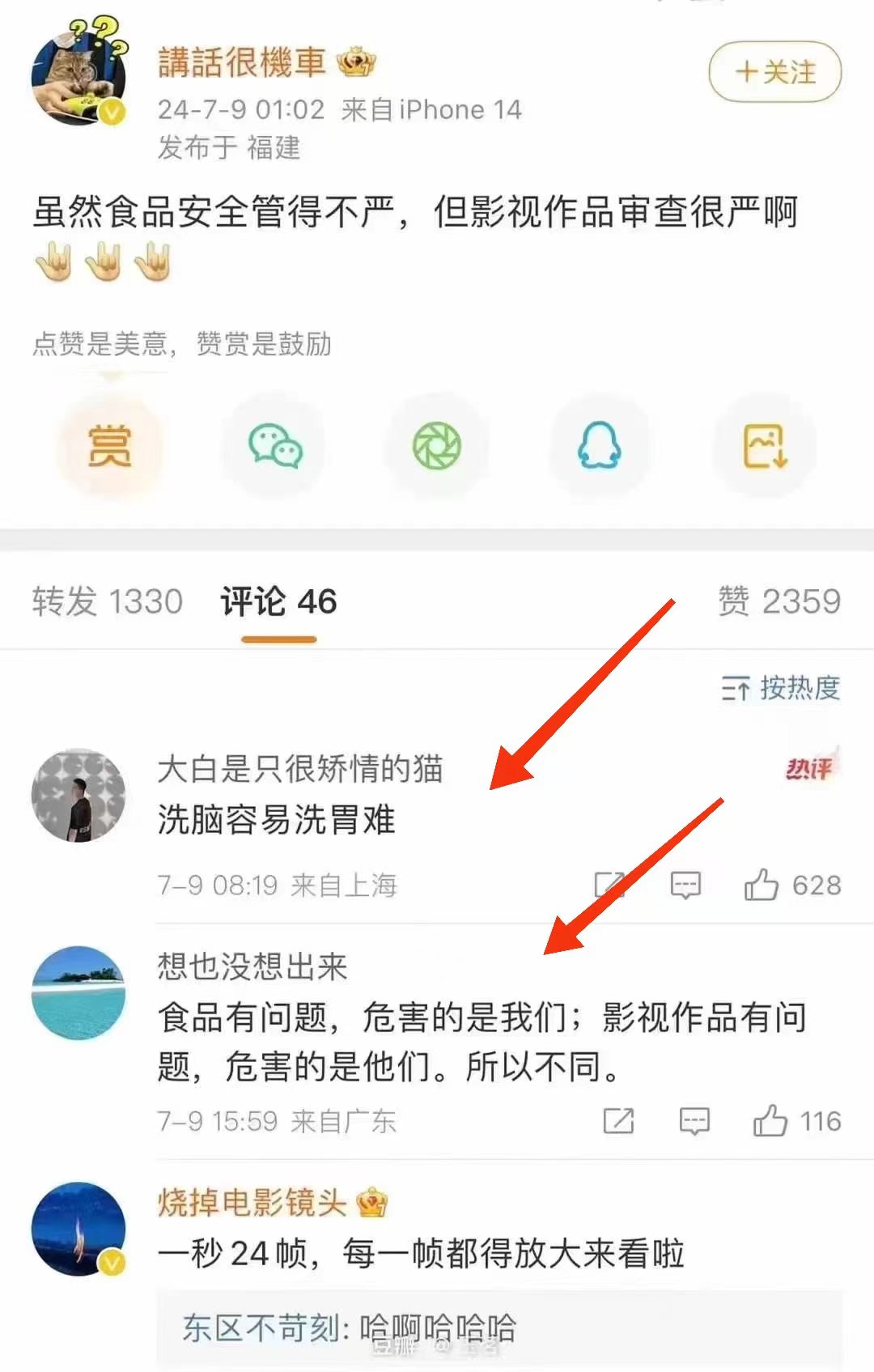This screenshot has height=1372, width=874.
Task: Reply to the 洗脑容易洗胃难 comment
Action: [685, 885]
